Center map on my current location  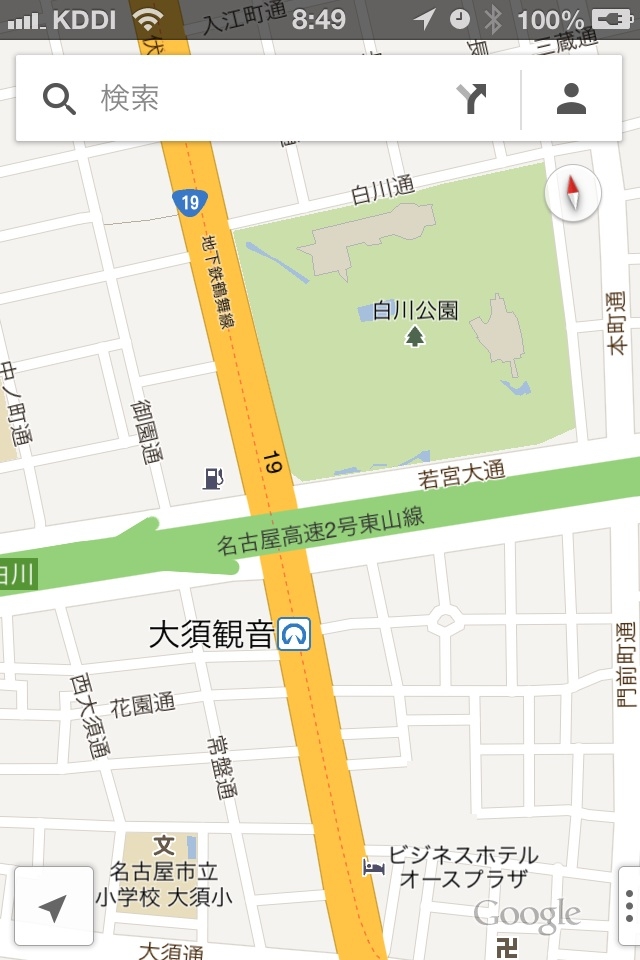coord(53,906)
